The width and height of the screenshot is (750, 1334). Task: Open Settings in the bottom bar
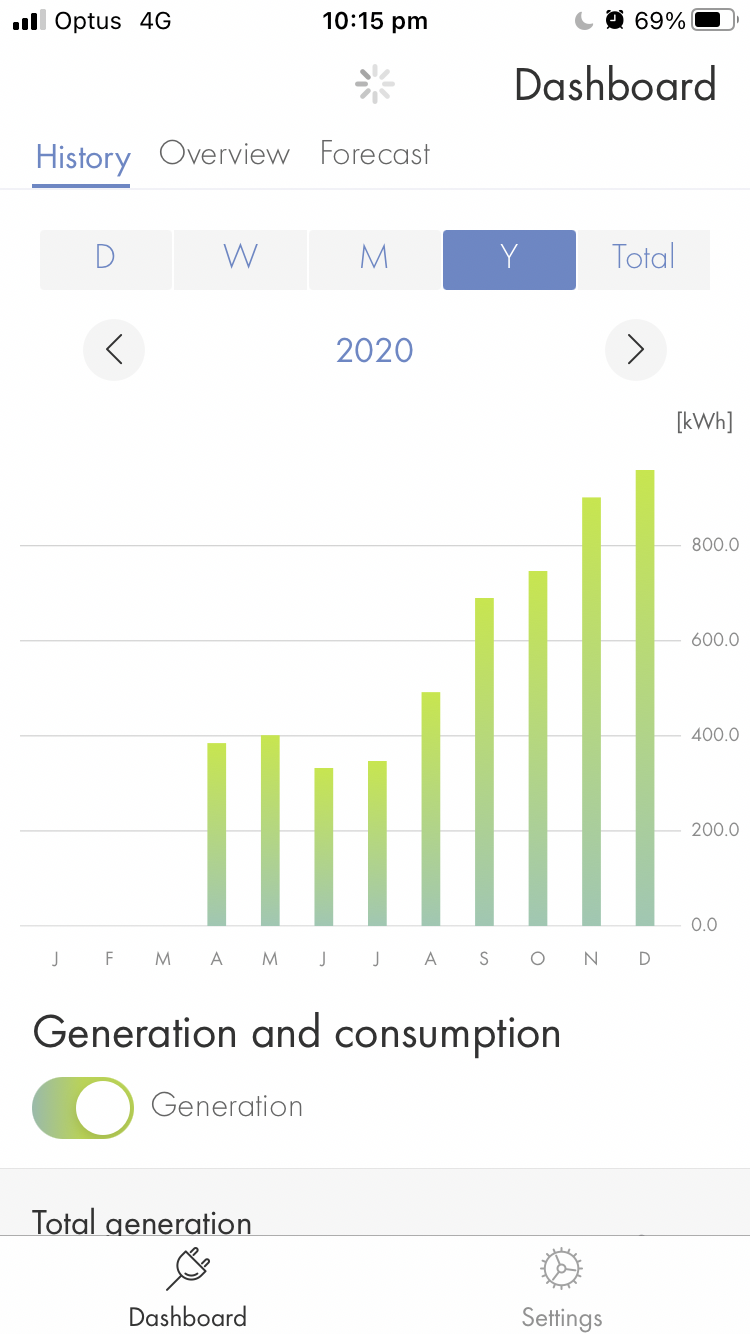pos(562,1288)
